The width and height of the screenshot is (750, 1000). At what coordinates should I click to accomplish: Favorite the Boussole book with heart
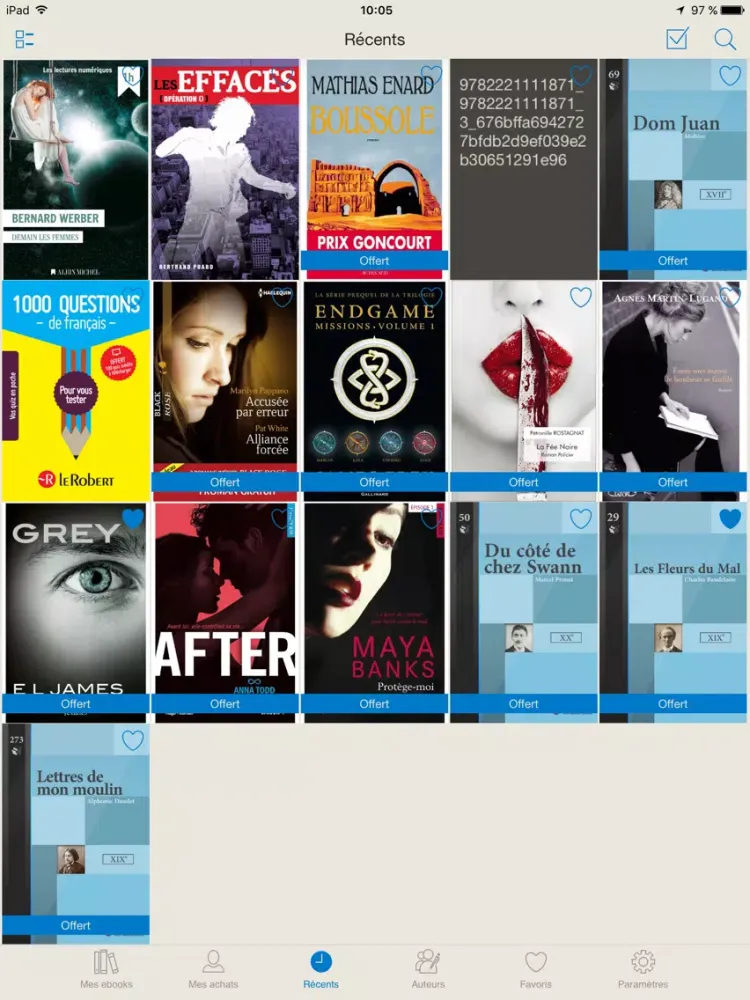(431, 75)
